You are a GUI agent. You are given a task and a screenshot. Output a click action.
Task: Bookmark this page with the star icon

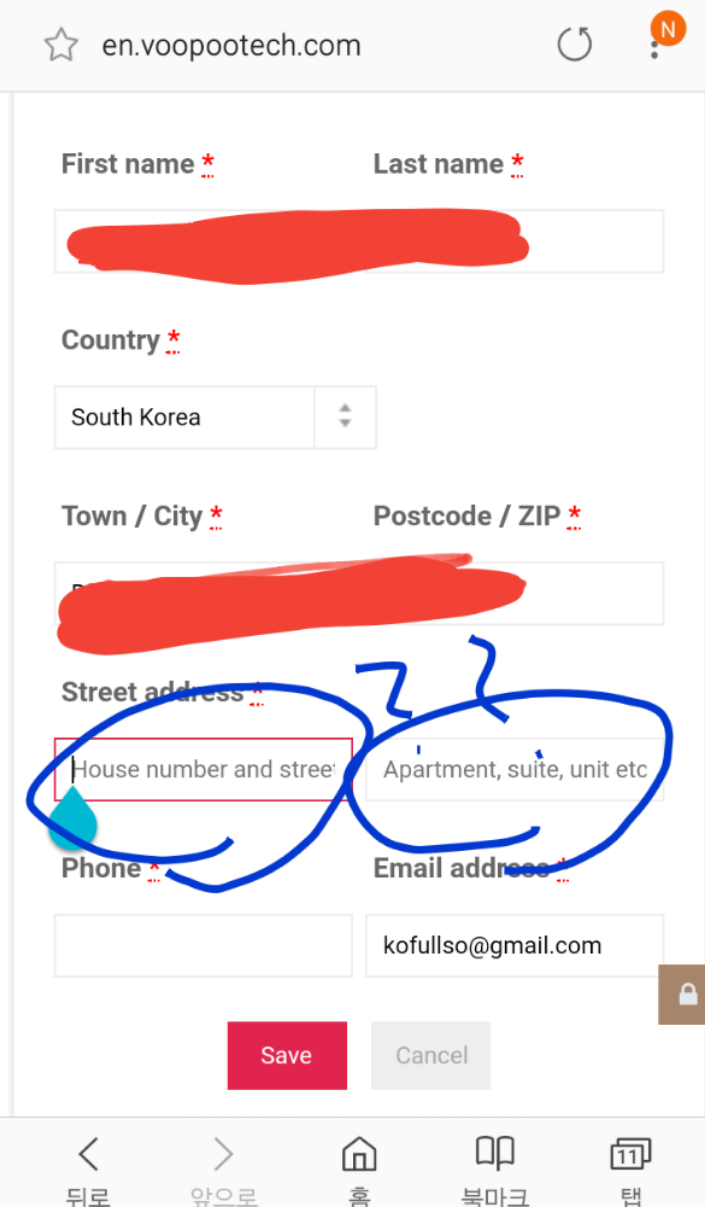pyautogui.click(x=61, y=46)
